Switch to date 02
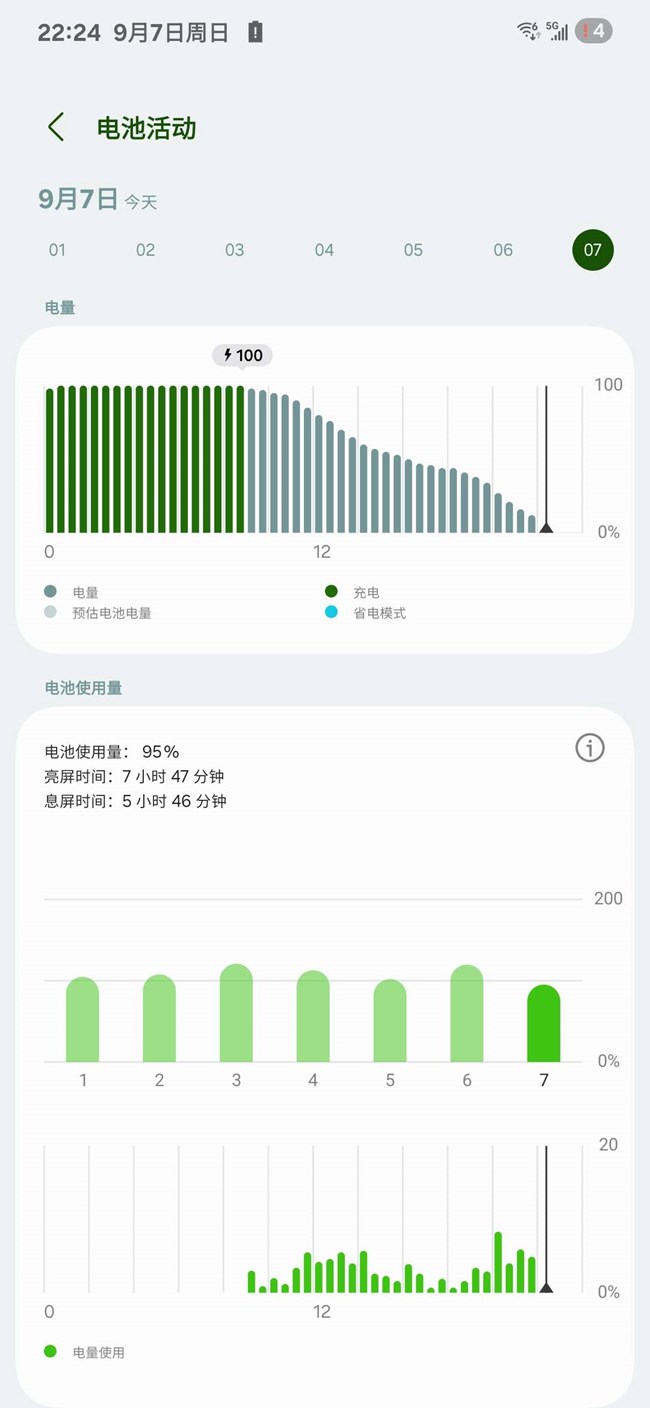 (x=146, y=250)
